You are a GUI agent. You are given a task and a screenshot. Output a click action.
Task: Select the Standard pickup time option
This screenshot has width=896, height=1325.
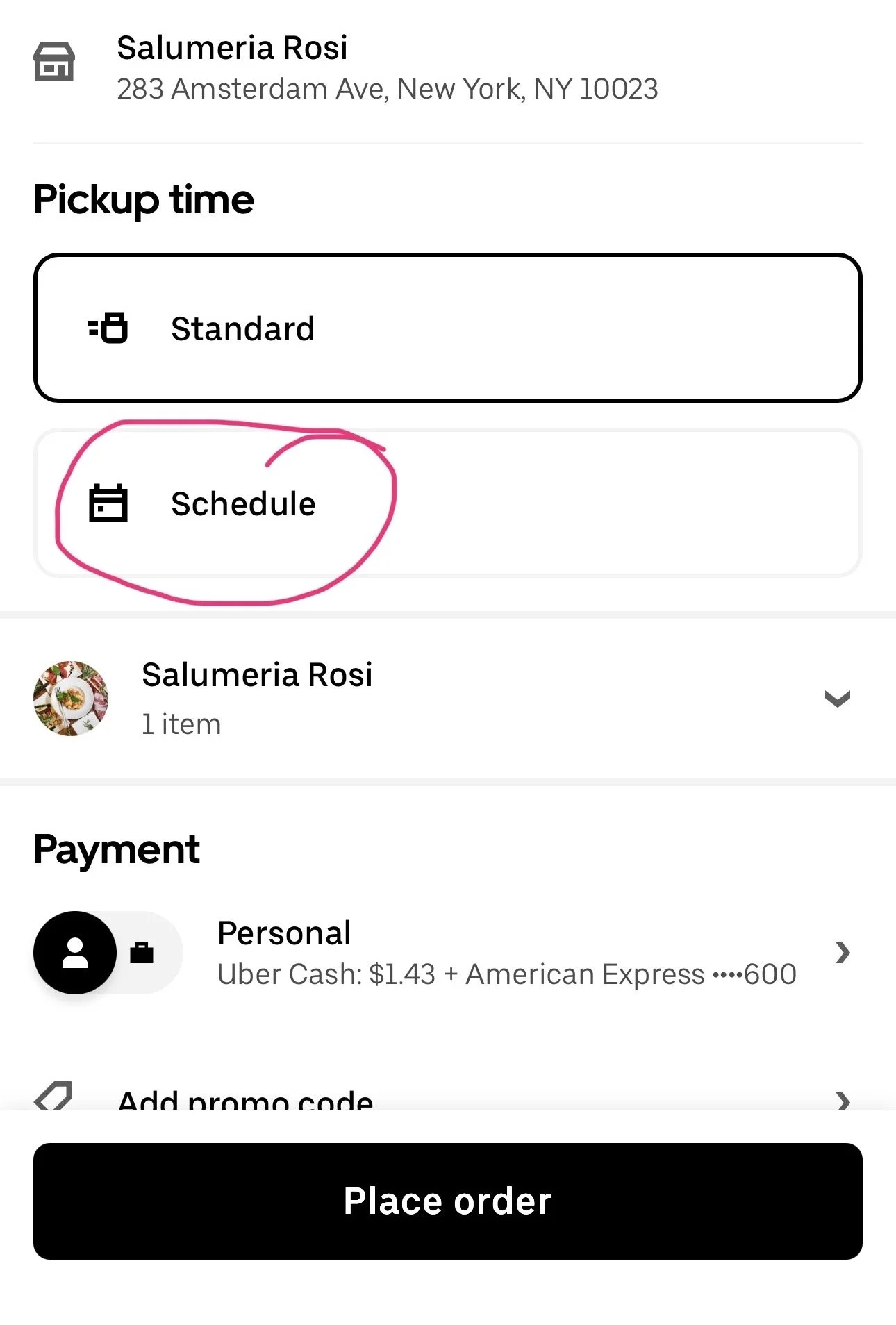point(447,328)
